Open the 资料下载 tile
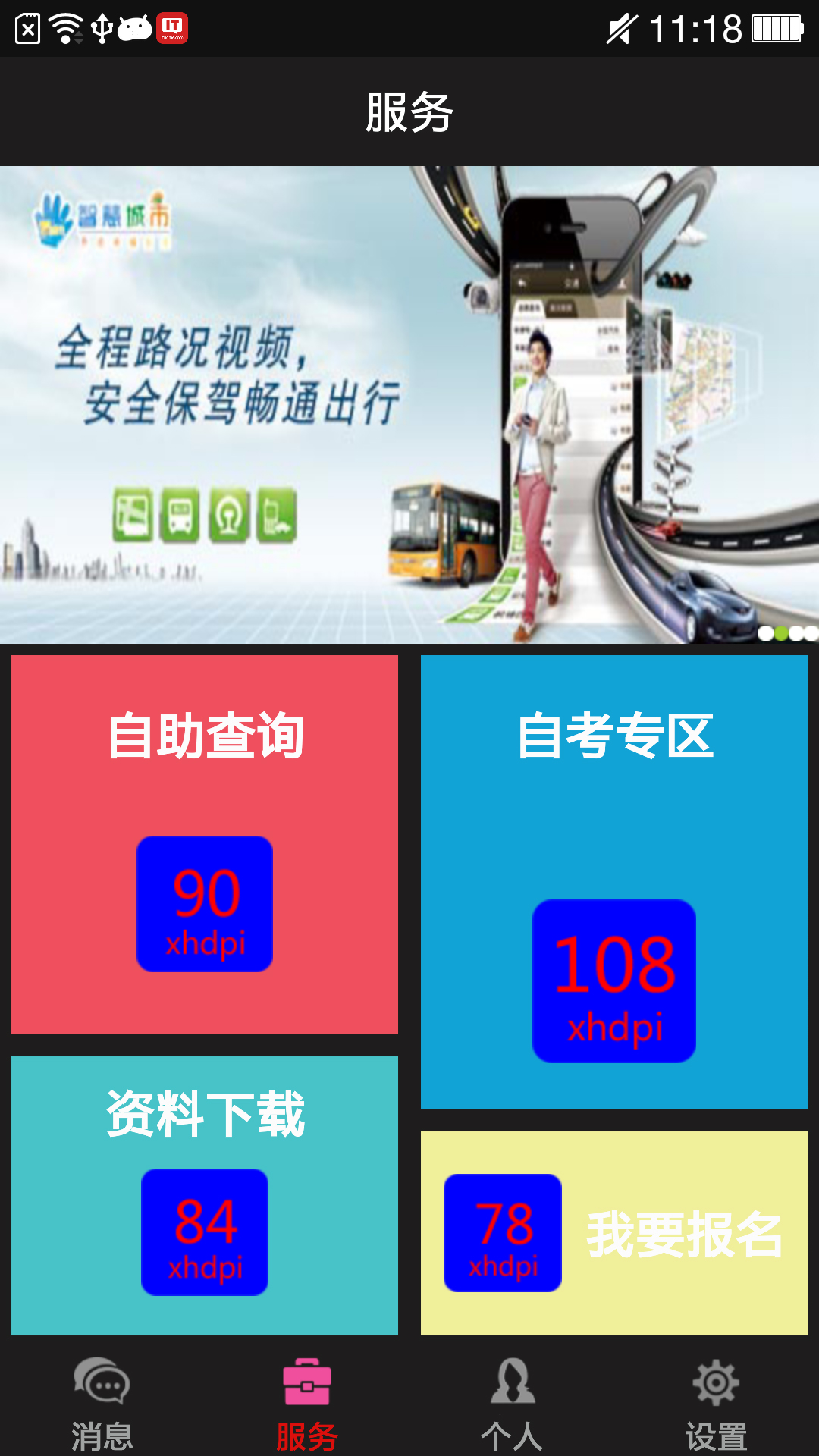 point(205,1195)
